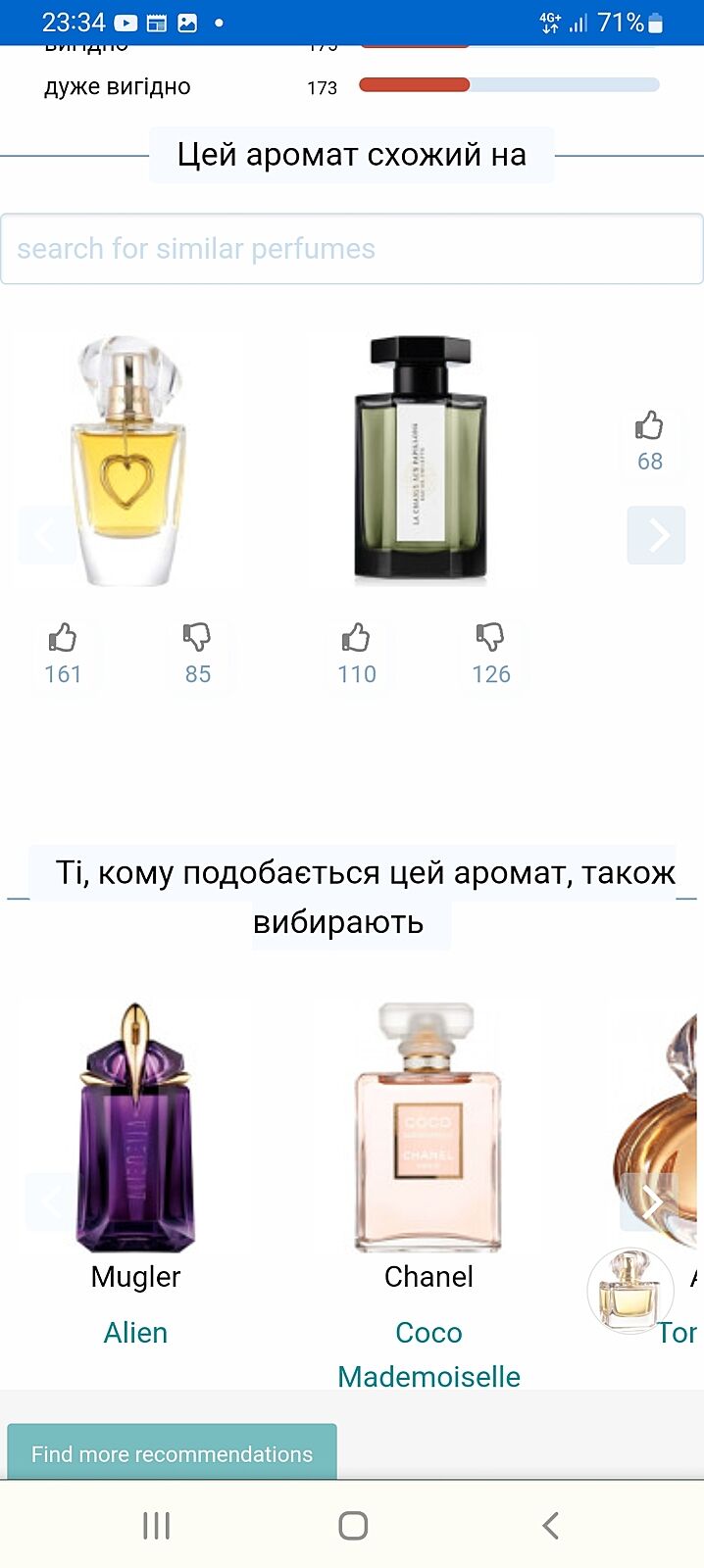Viewport: 704px width, 1568px height.
Task: Dislike the yellow heart perfume similarity (85)
Action: pyautogui.click(x=197, y=654)
